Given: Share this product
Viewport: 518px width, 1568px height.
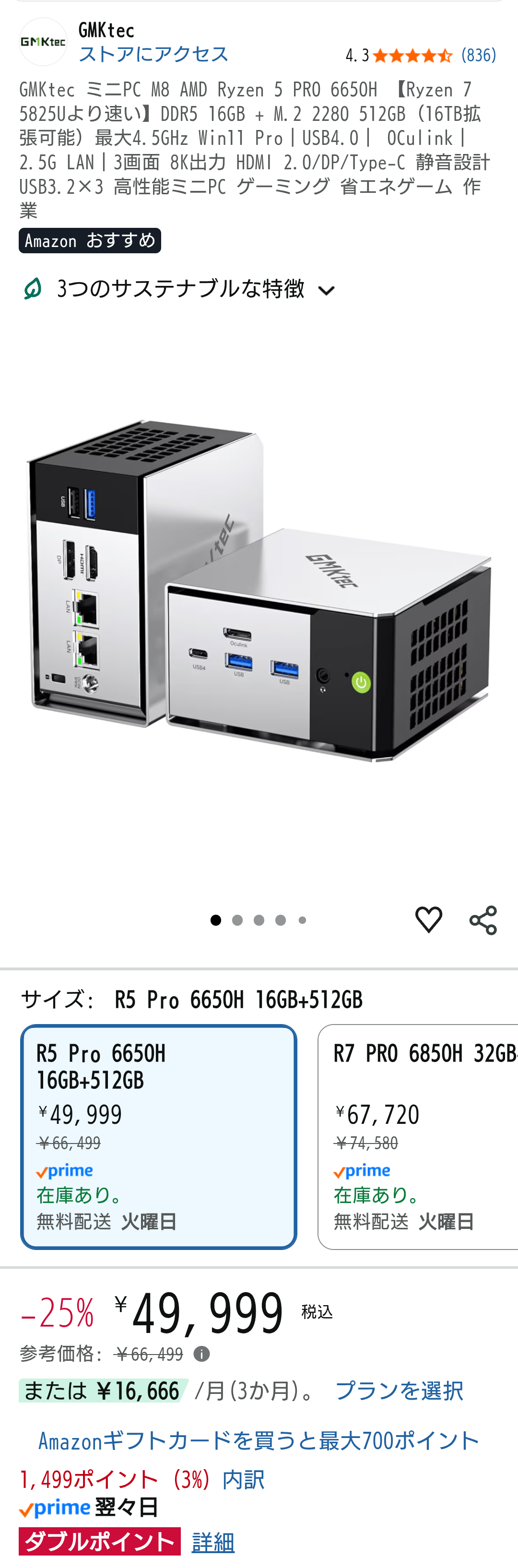Looking at the screenshot, I should [x=483, y=920].
